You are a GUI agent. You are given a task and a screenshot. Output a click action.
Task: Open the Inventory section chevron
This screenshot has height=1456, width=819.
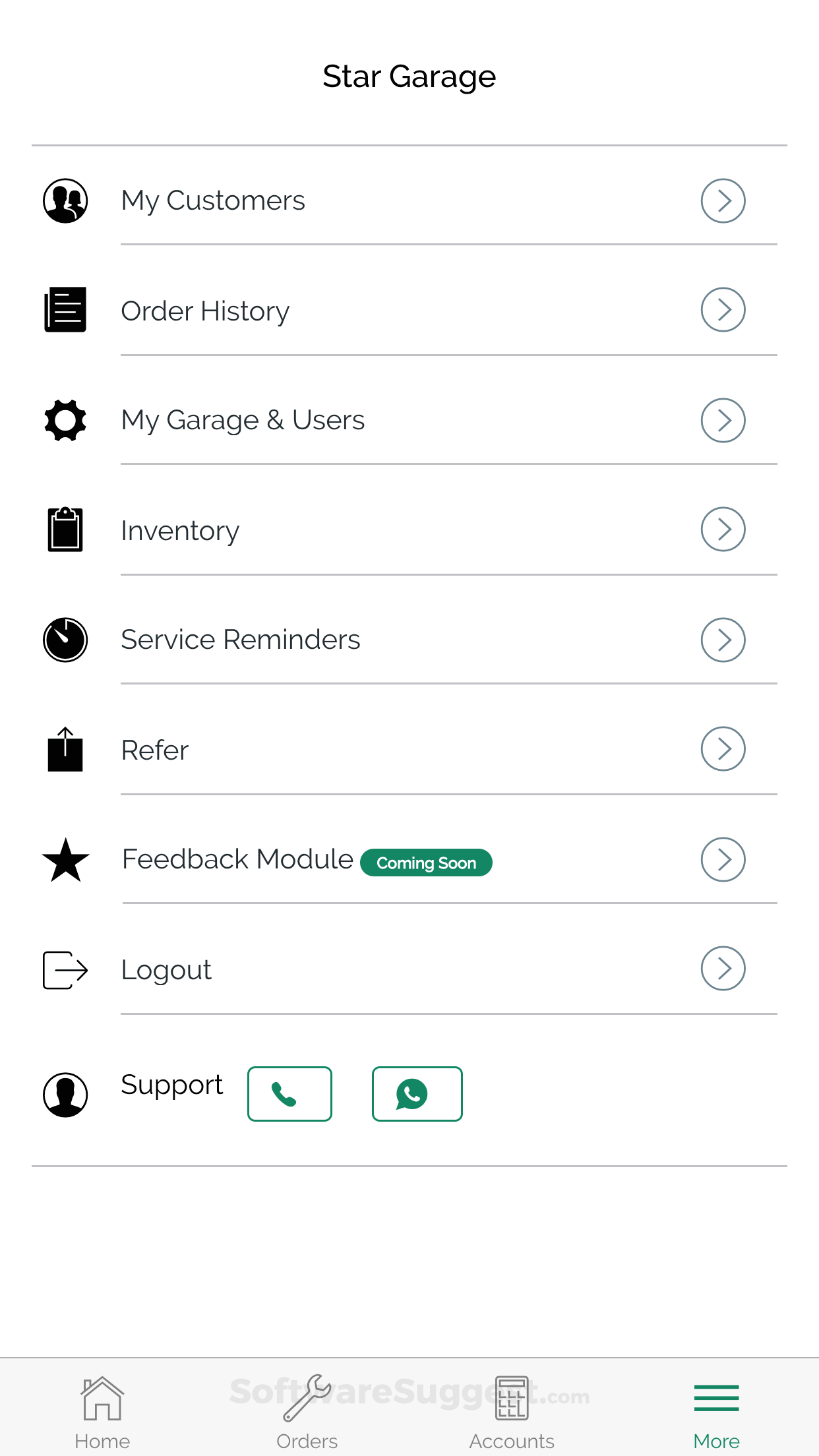(722, 530)
